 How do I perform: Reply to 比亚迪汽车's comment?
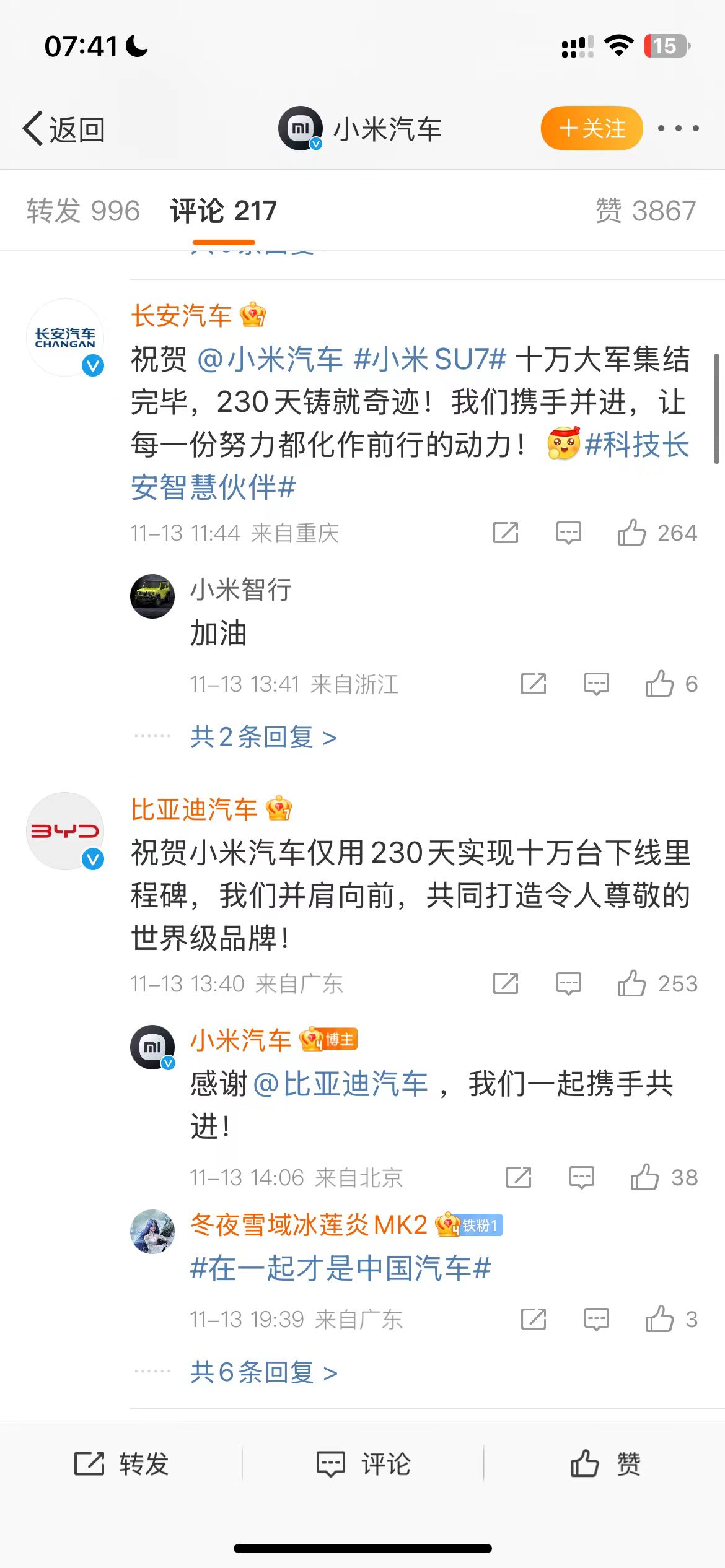tap(568, 983)
